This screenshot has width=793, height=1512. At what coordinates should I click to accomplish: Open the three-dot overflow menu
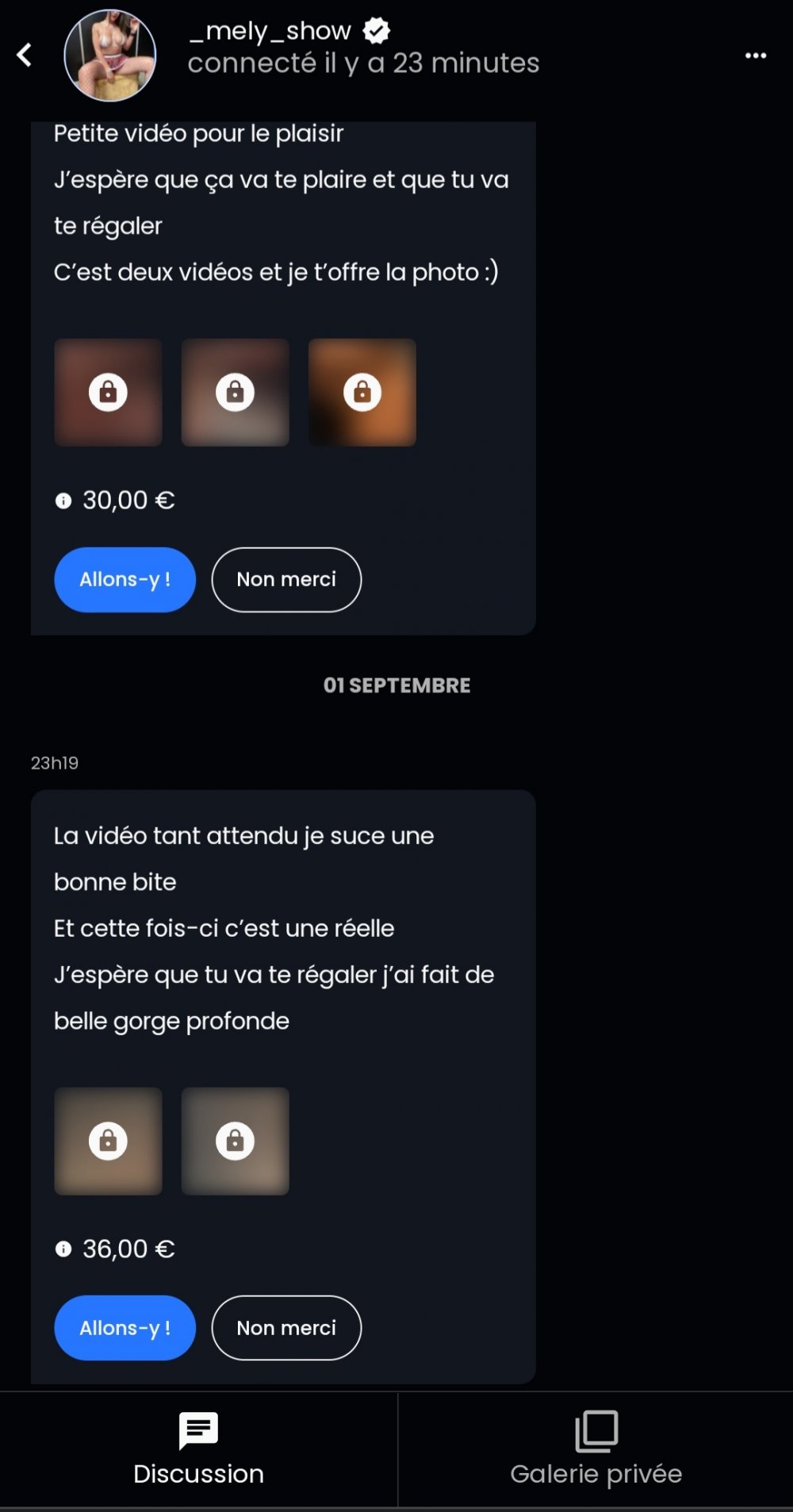(x=756, y=56)
